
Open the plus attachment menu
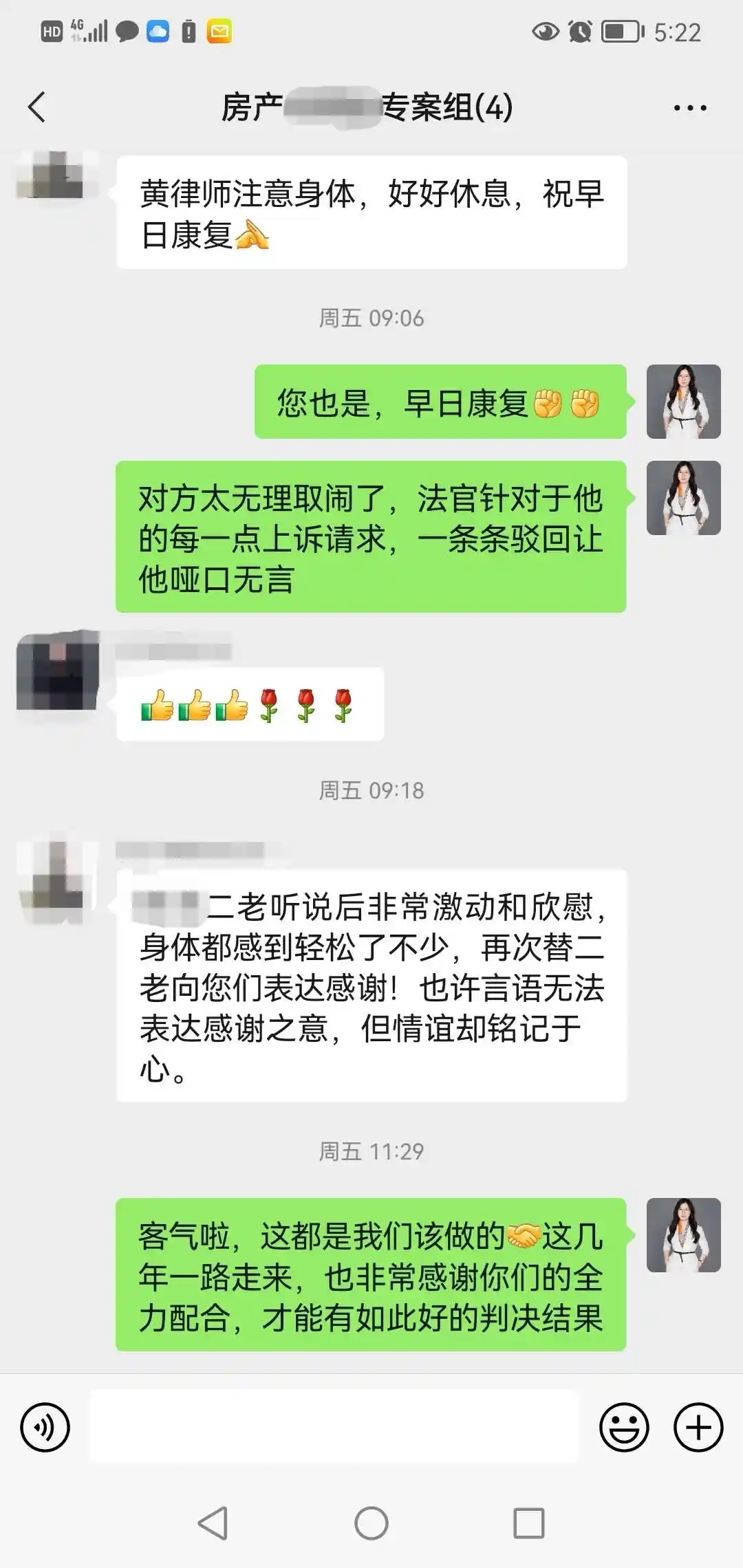698,1428
